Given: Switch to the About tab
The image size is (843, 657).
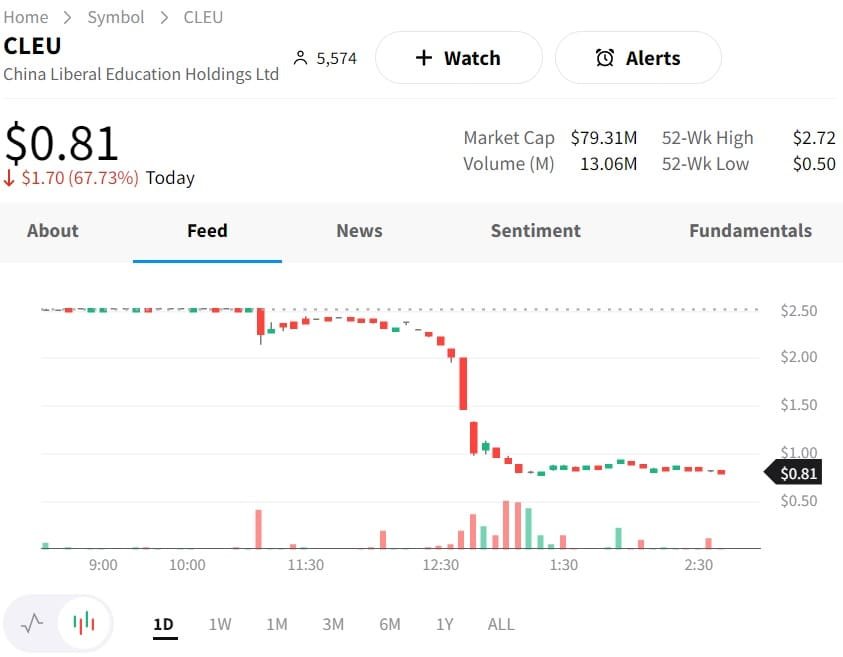Looking at the screenshot, I should [x=53, y=231].
